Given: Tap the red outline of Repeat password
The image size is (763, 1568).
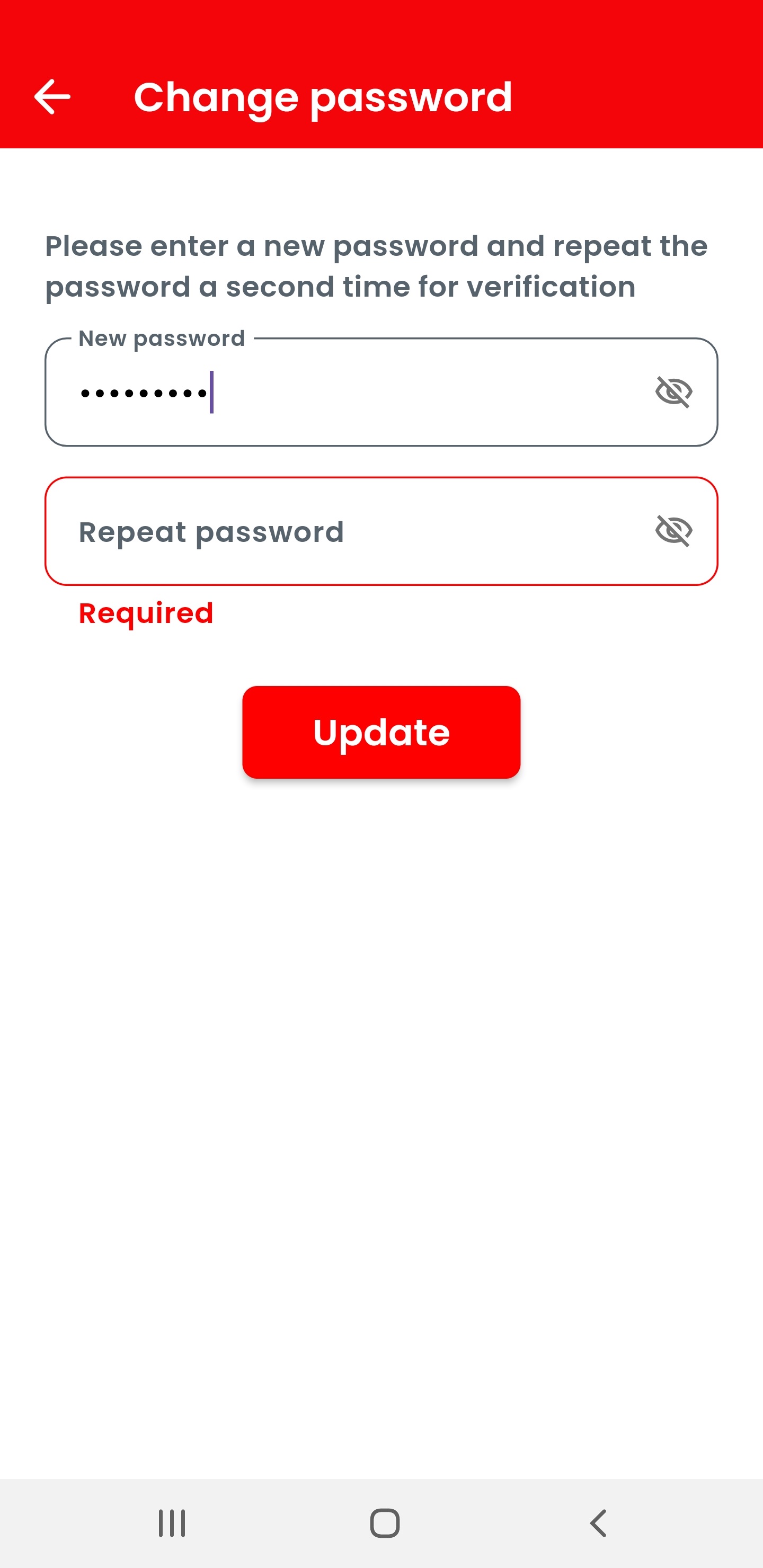Looking at the screenshot, I should 381,480.
